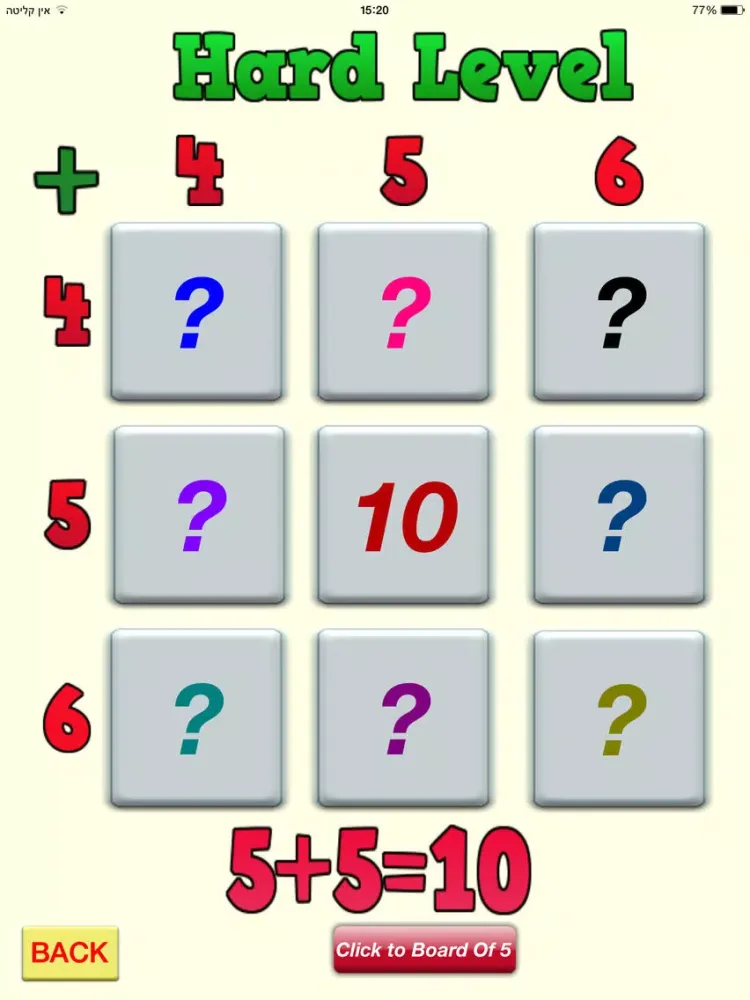Go back with the yellow BACK button
The width and height of the screenshot is (750, 1000).
pyautogui.click(x=70, y=952)
